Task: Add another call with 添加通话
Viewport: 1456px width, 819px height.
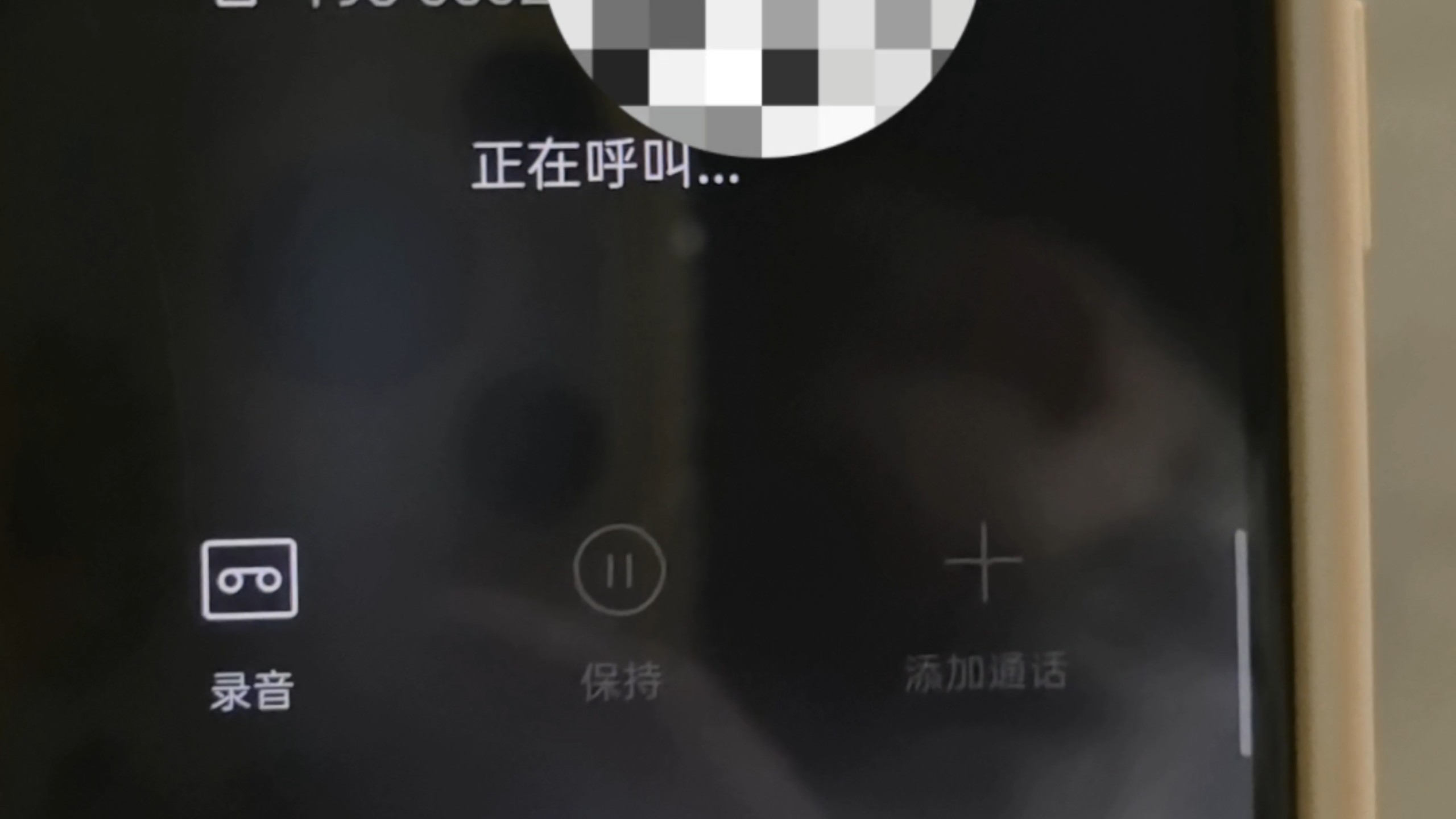Action: coord(984,563)
